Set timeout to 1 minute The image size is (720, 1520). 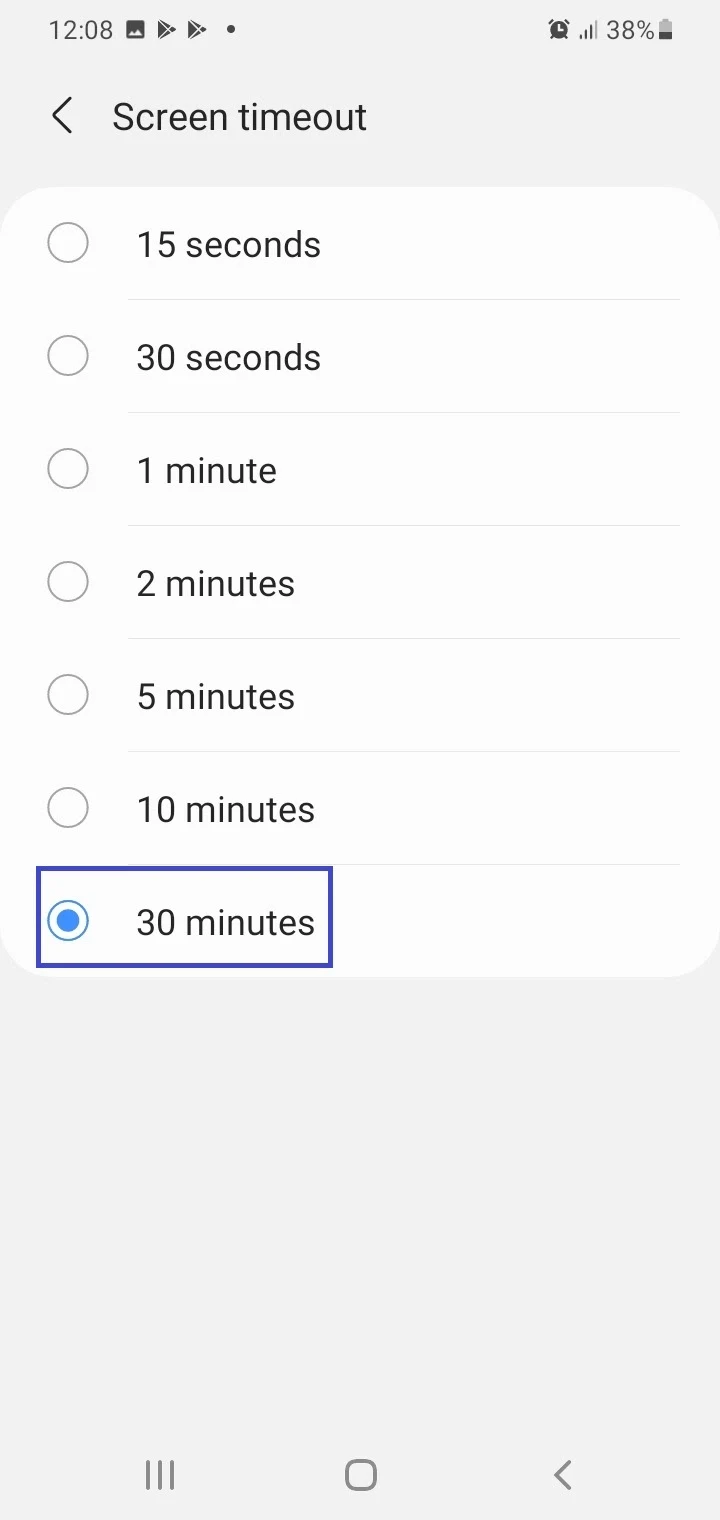point(360,469)
